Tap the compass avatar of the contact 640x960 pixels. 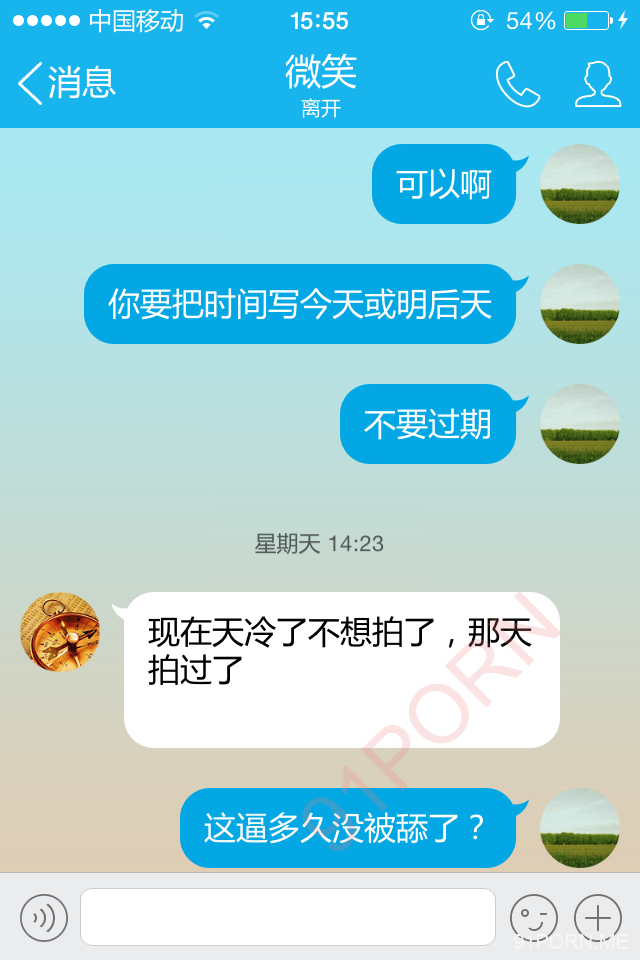tap(60, 632)
